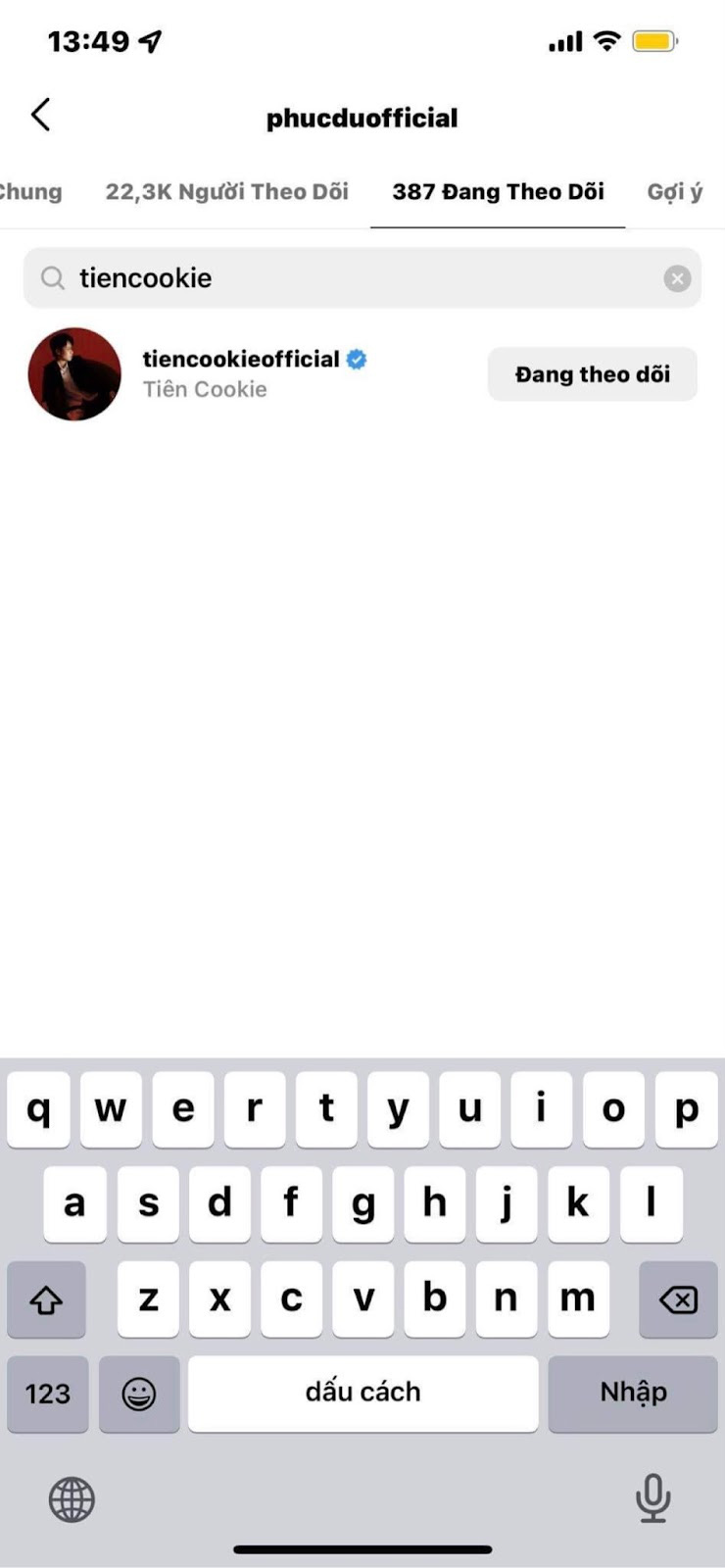The image size is (725, 1568).
Task: Switch the keyboard to 123 numbers layout
Action: [x=48, y=1394]
